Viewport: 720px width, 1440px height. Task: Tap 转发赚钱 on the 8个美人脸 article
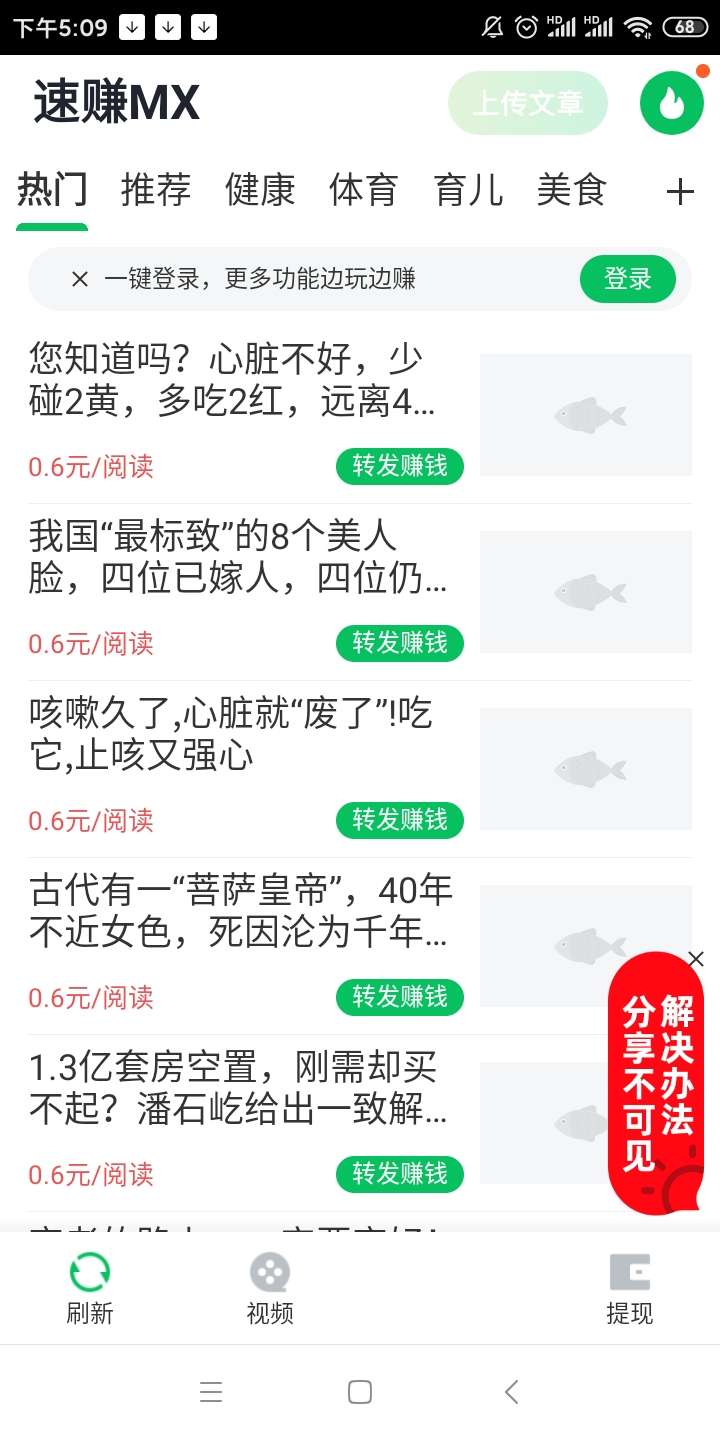click(400, 643)
